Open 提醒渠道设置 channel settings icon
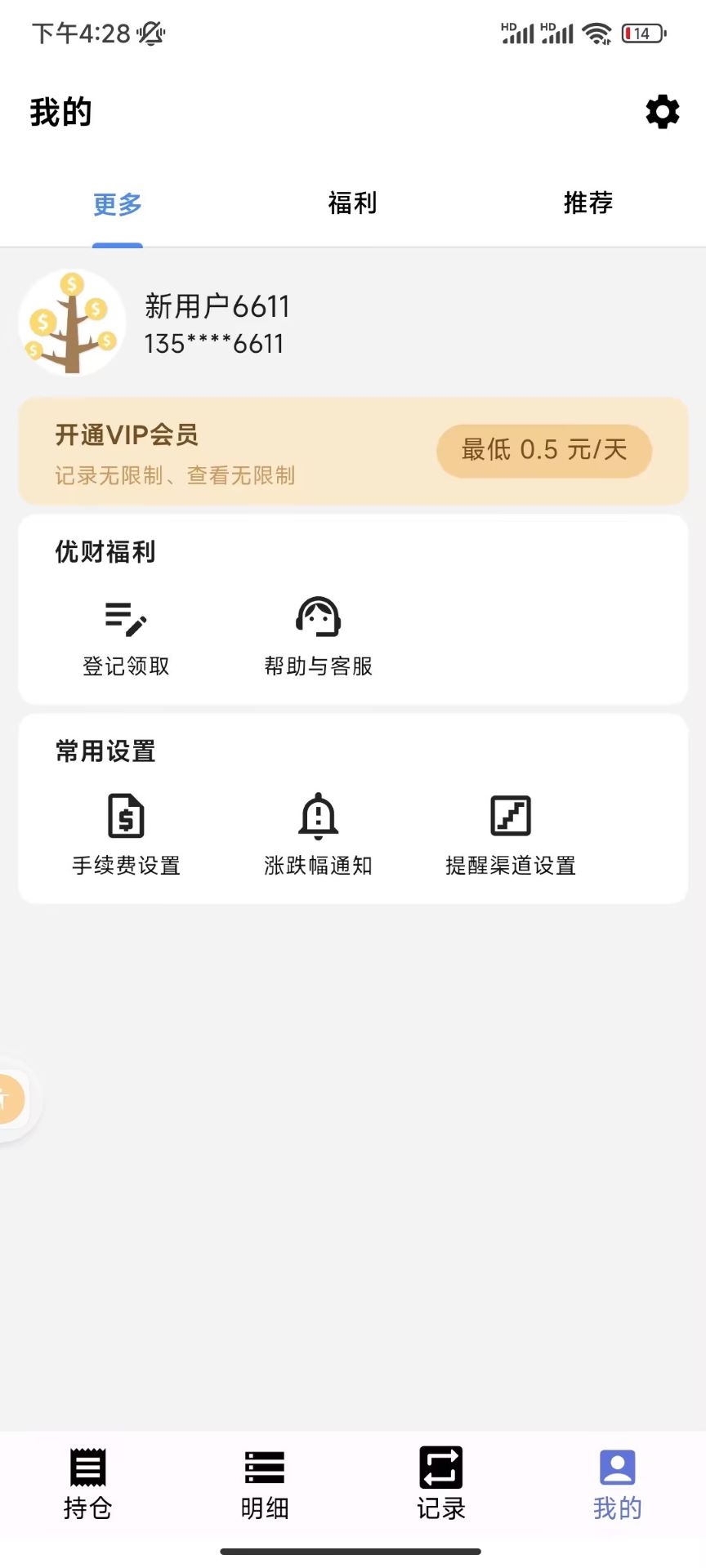The width and height of the screenshot is (706, 1568). [x=511, y=815]
